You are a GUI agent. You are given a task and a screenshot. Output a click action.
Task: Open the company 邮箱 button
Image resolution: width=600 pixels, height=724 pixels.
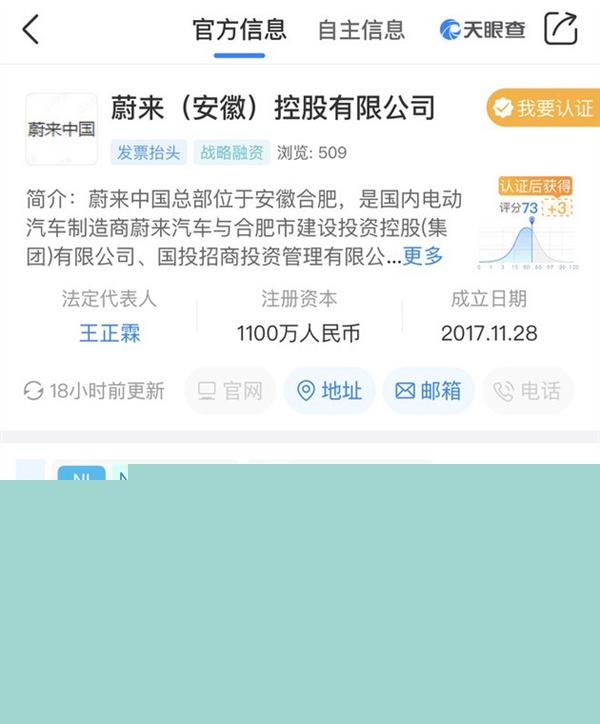[428, 391]
